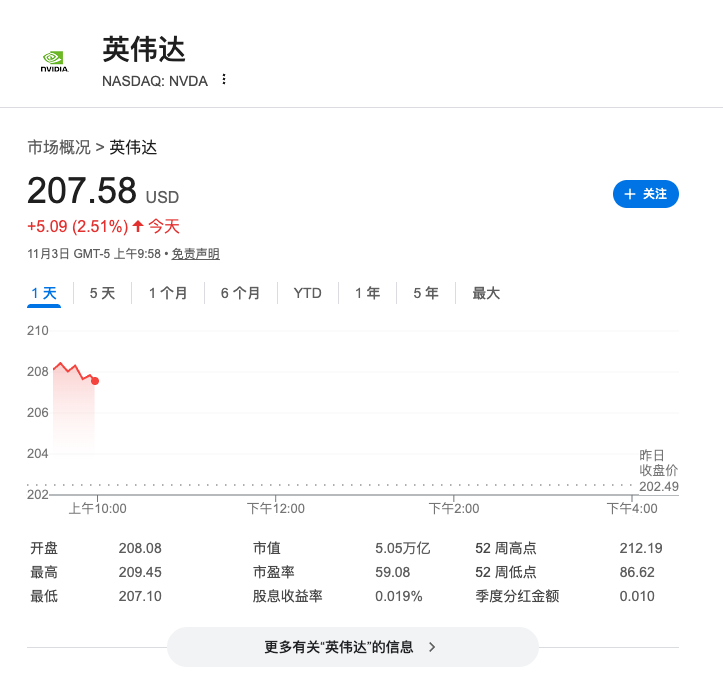Open the 市场概况 breadcrumb link

(x=58, y=147)
